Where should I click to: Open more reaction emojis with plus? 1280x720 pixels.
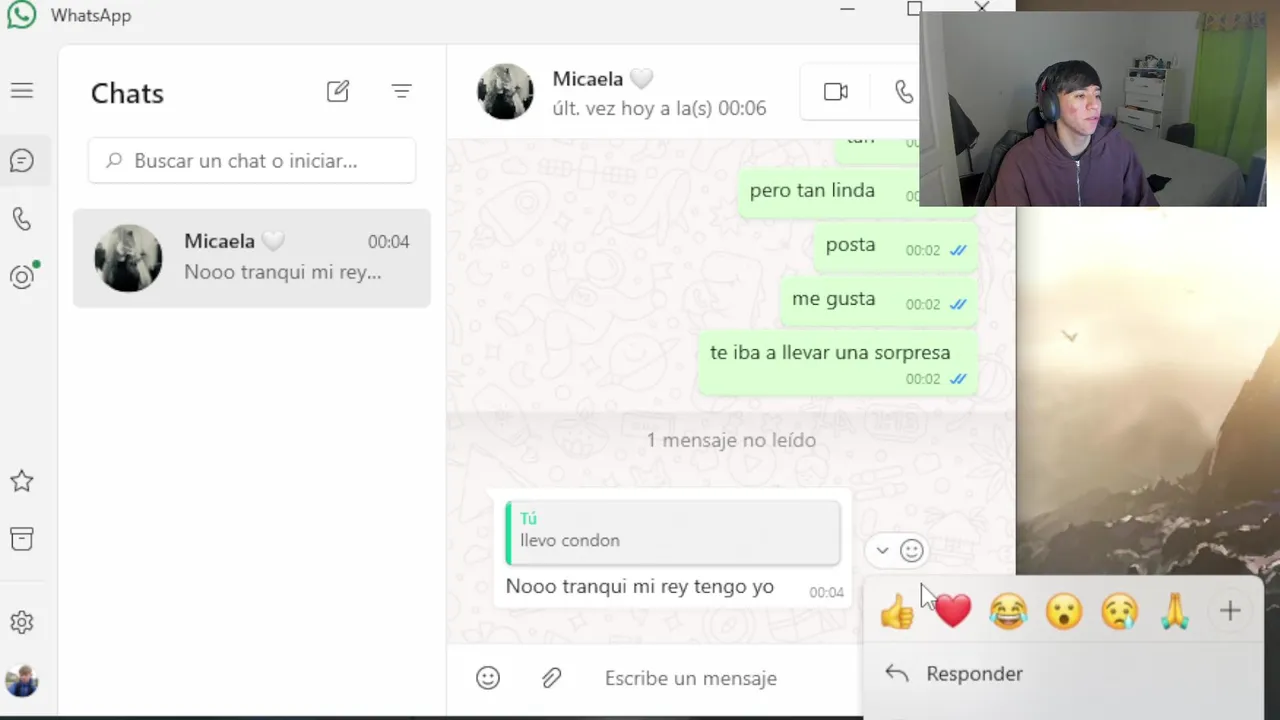(1230, 611)
